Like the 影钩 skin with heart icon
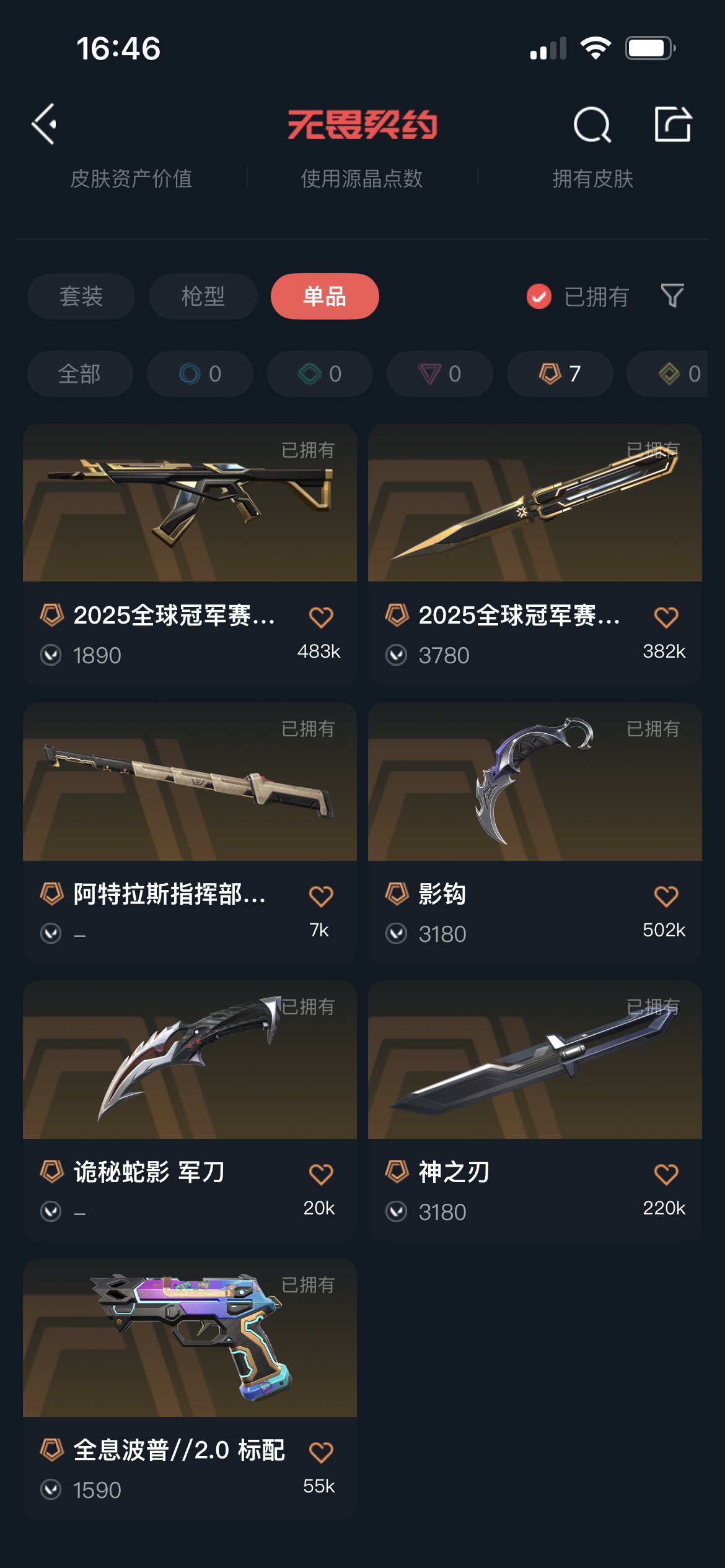The height and width of the screenshot is (1568, 725). coord(666,896)
